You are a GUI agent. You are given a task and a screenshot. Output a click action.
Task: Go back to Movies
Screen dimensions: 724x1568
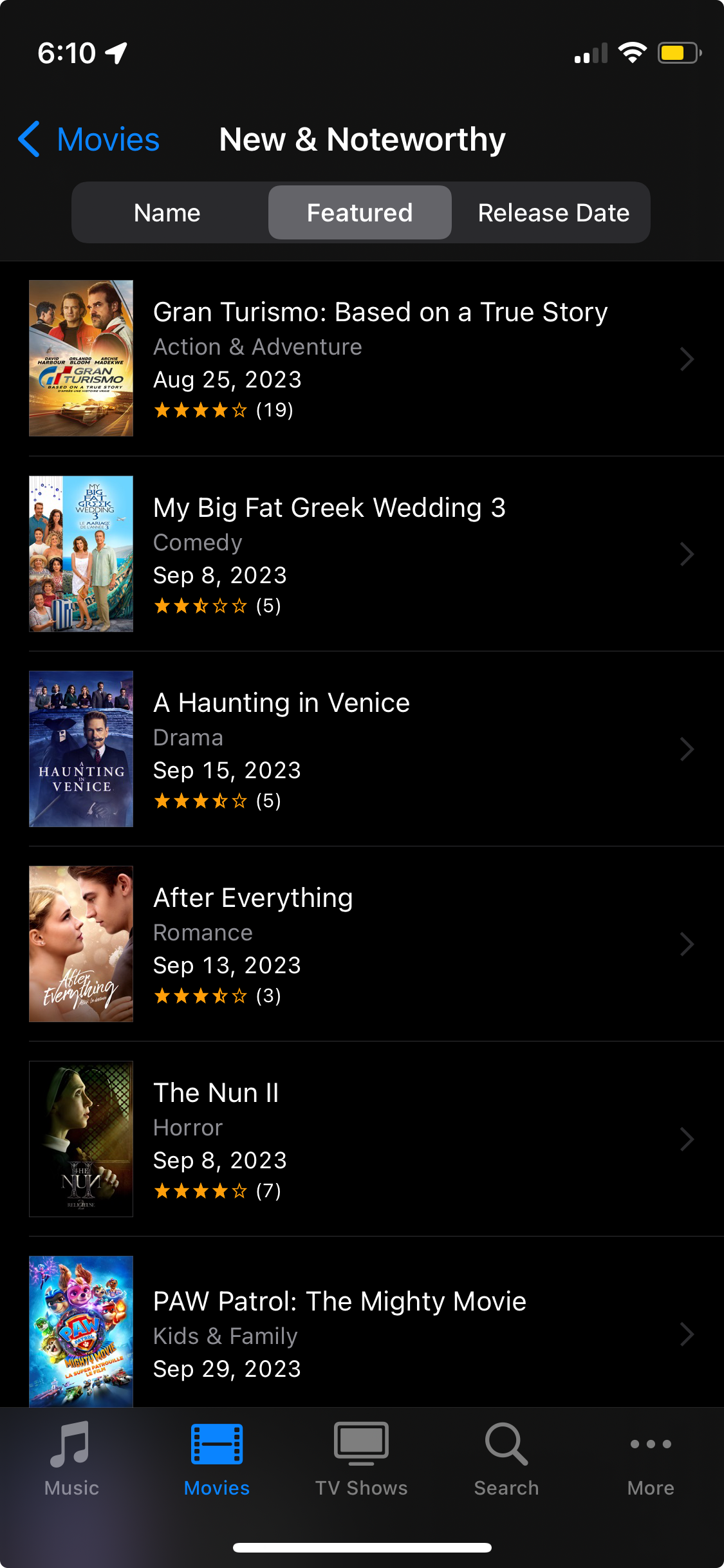pyautogui.click(x=90, y=140)
